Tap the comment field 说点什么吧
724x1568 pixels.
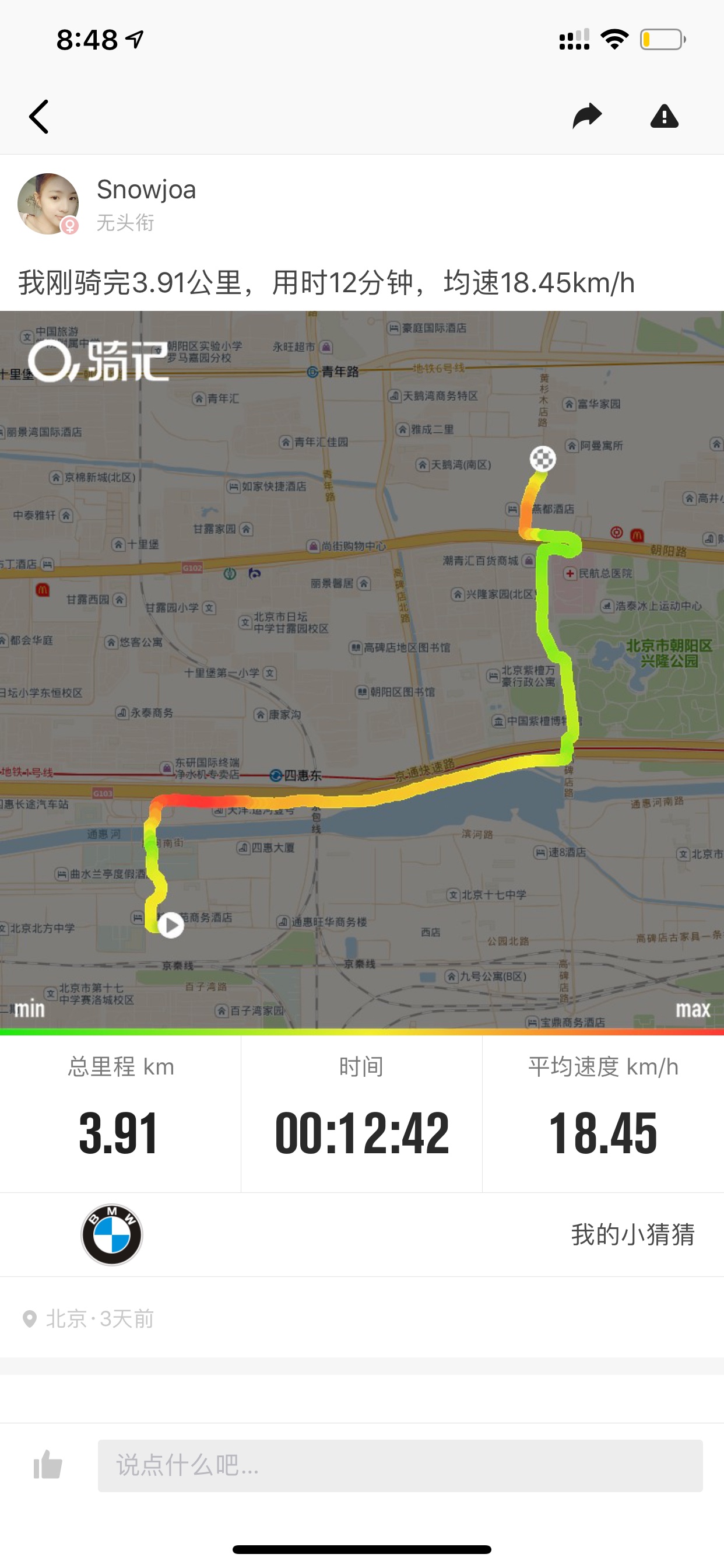[400, 1465]
